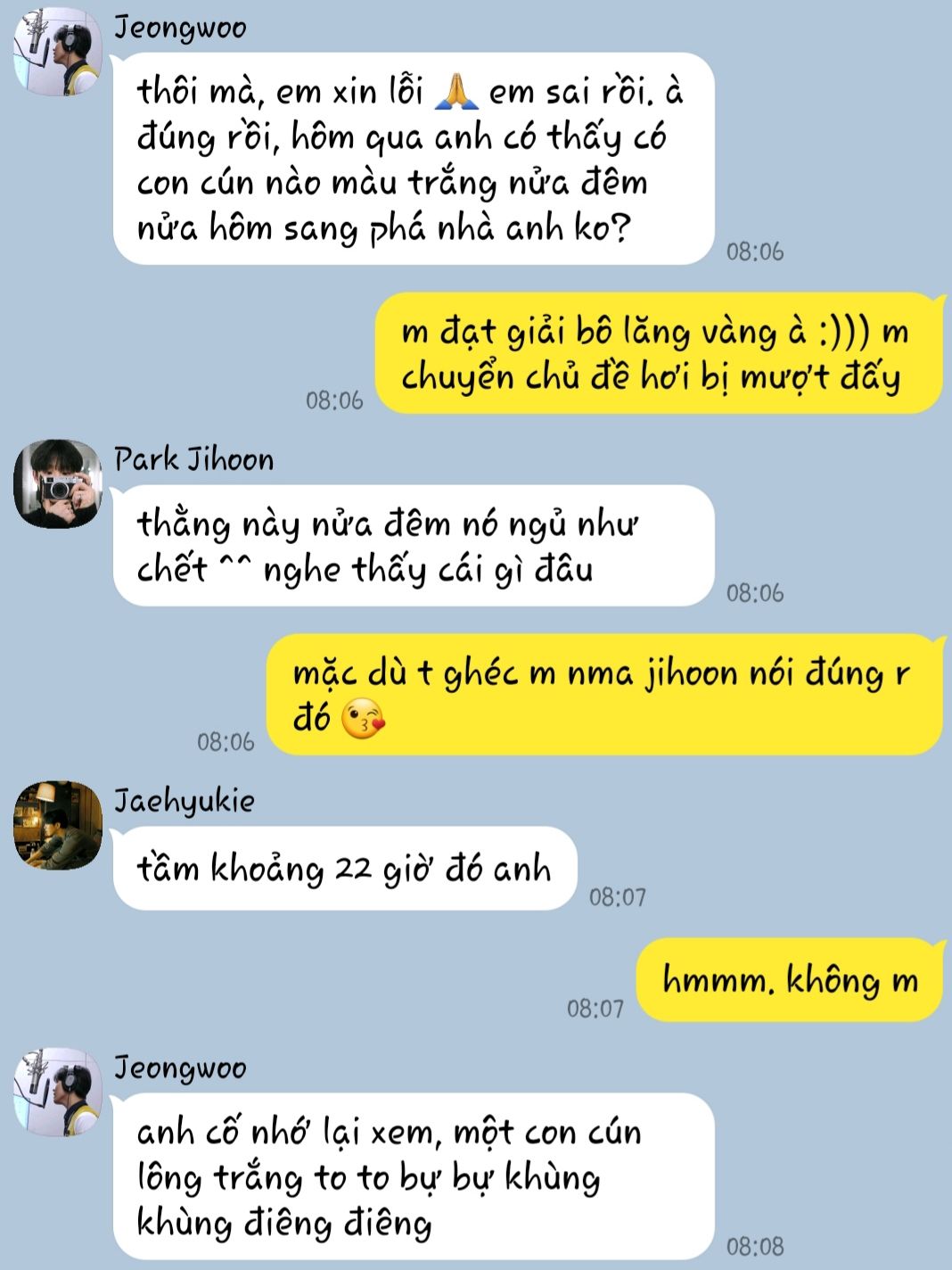Open Park Jihoon's profile picture
The width and height of the screenshot is (952, 1270).
click(58, 482)
